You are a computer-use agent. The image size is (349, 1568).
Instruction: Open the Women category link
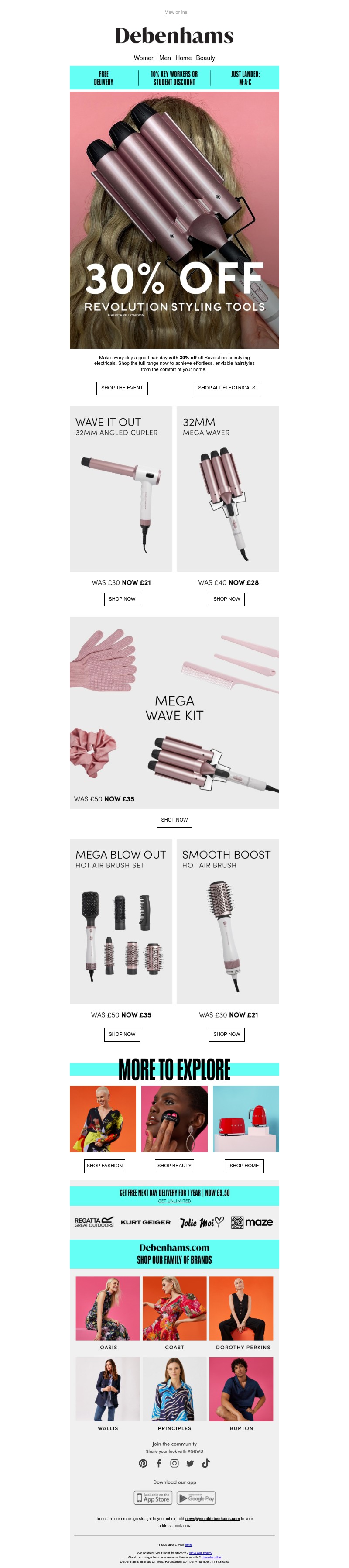pyautogui.click(x=144, y=58)
